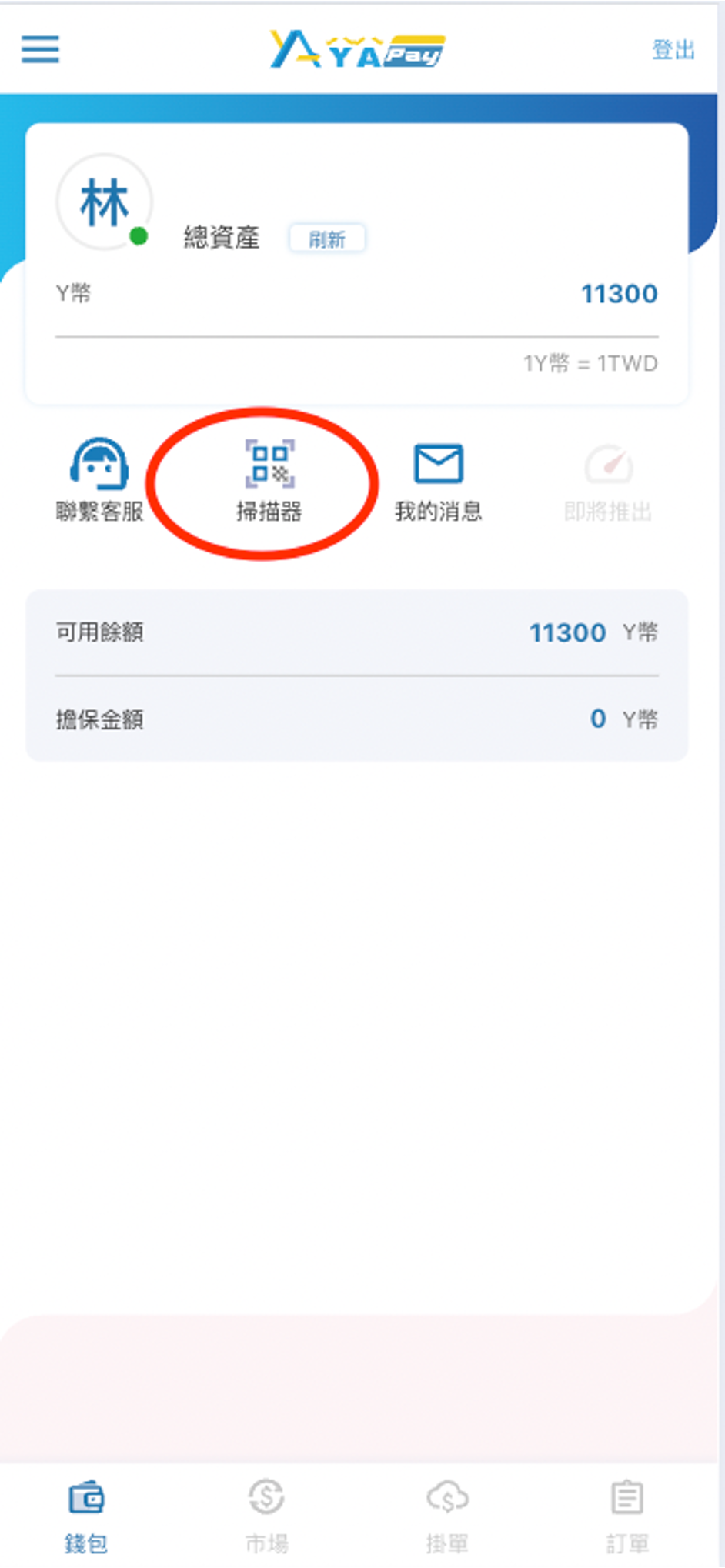Open the 掃描器 QR scanner
This screenshot has height=1568, width=725.
(269, 480)
